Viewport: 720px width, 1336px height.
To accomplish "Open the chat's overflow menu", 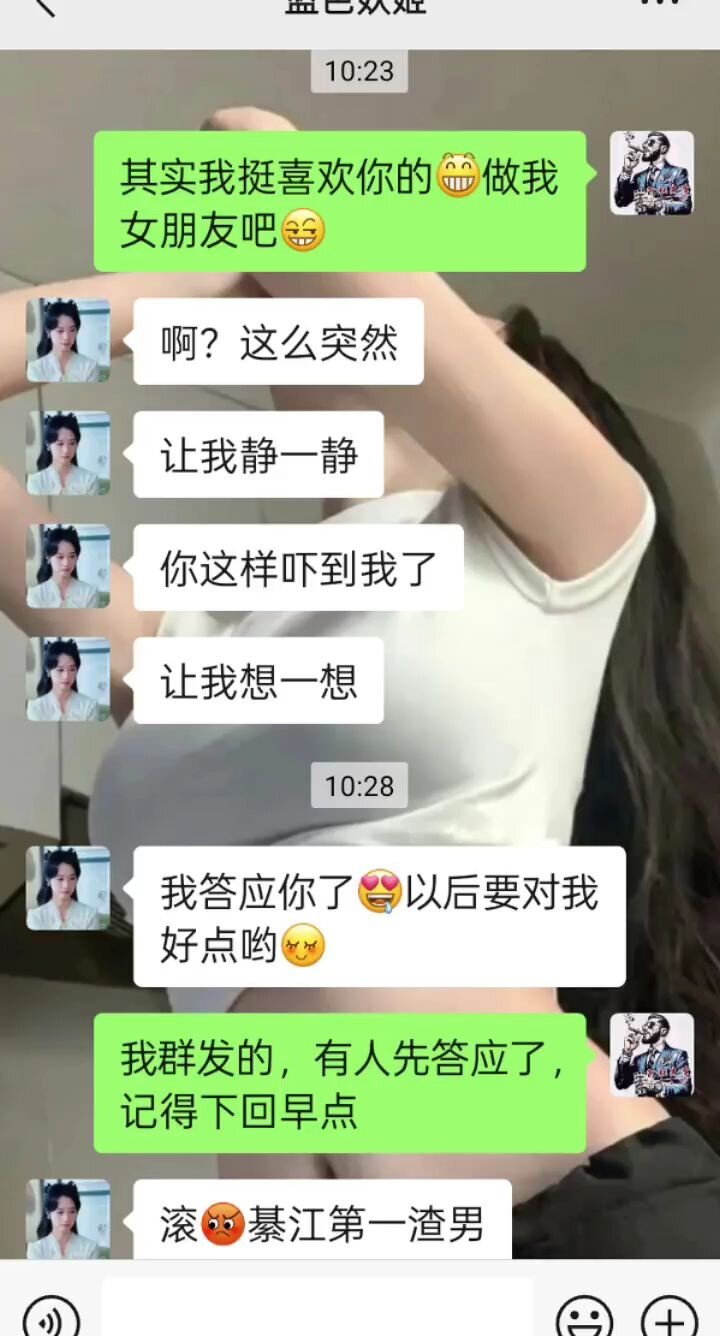I will (x=659, y=6).
